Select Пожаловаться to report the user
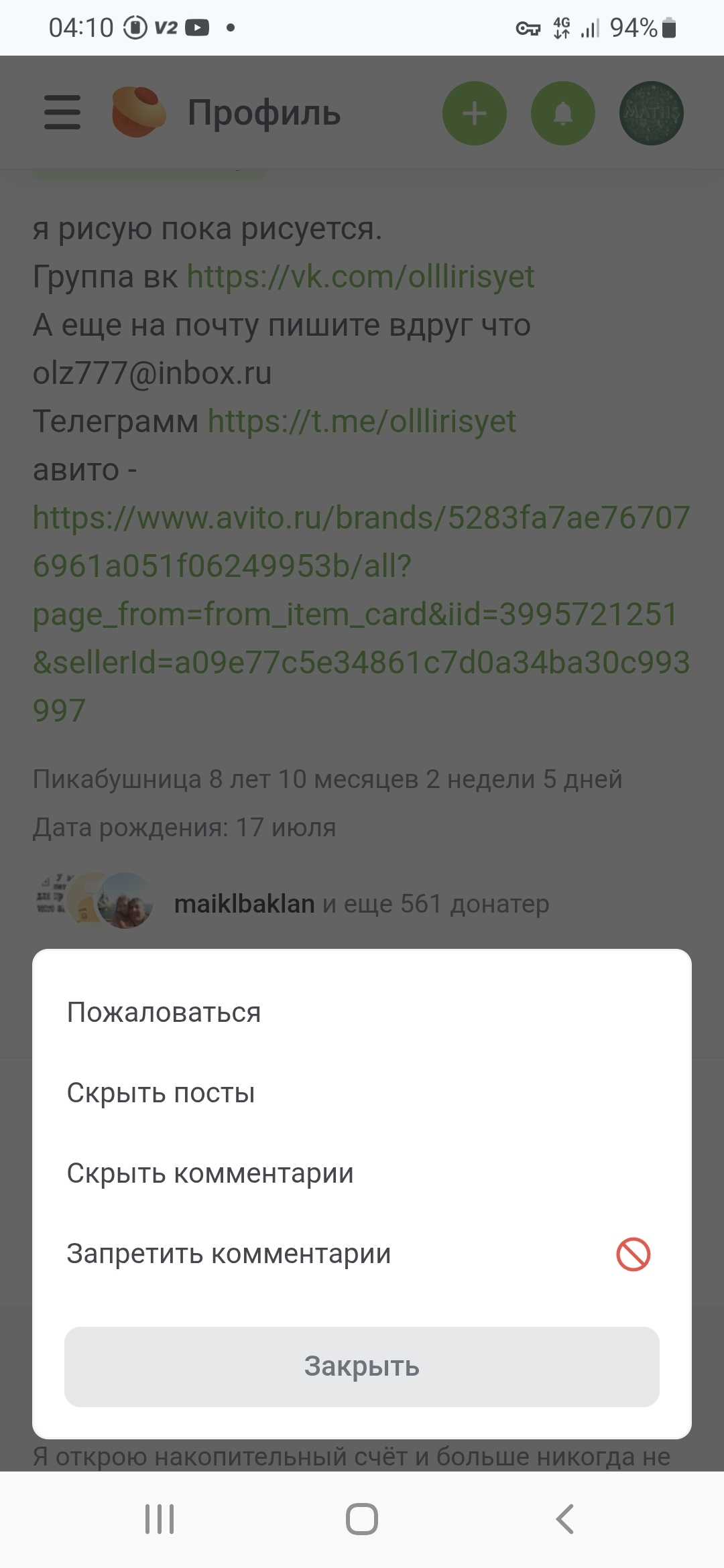The width and height of the screenshot is (724, 1568). [362, 1012]
